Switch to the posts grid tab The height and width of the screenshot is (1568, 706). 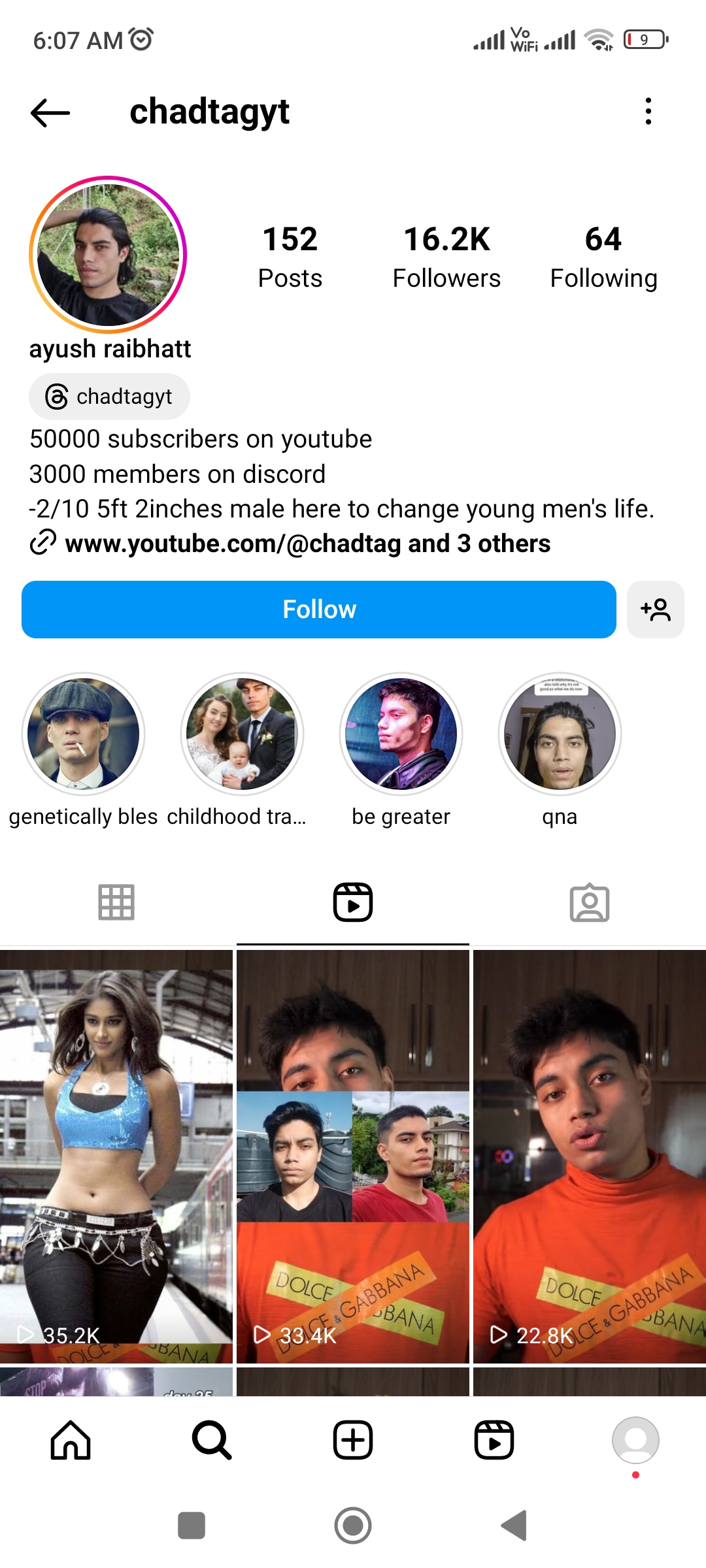pos(116,902)
